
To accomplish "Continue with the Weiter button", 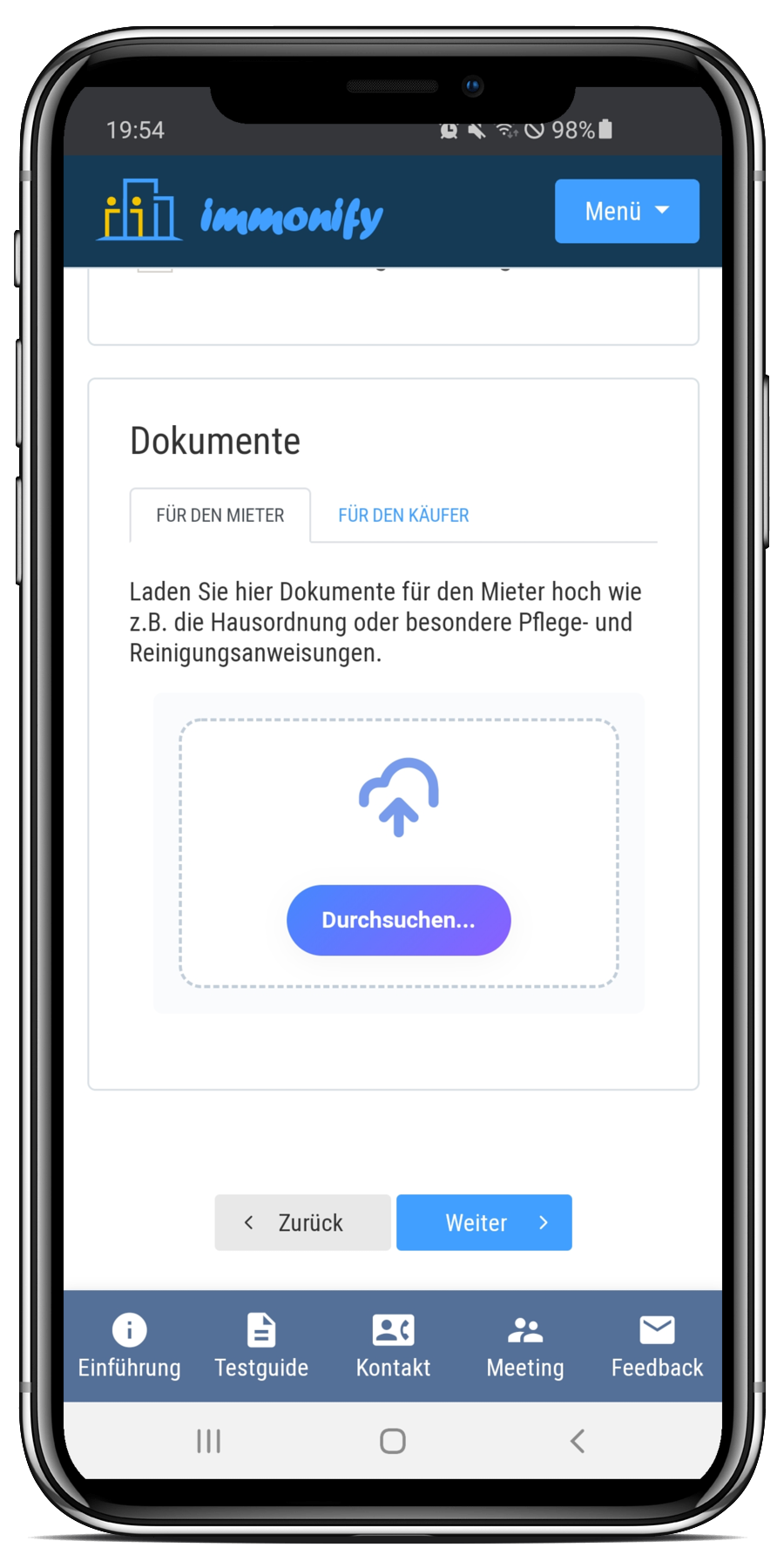I will [x=483, y=1222].
